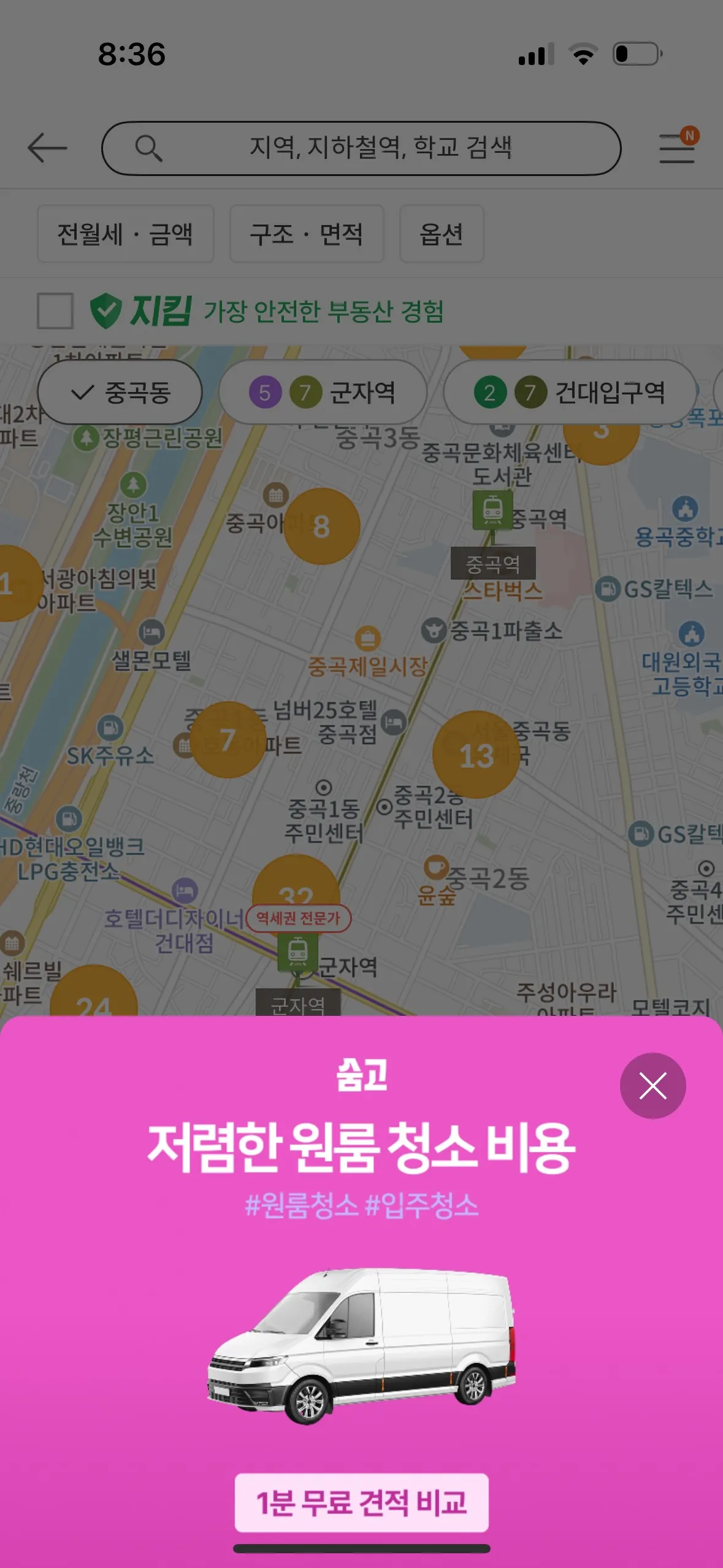The image size is (723, 1568).
Task: Open the 구조 · 면적 filter
Action: click(307, 234)
